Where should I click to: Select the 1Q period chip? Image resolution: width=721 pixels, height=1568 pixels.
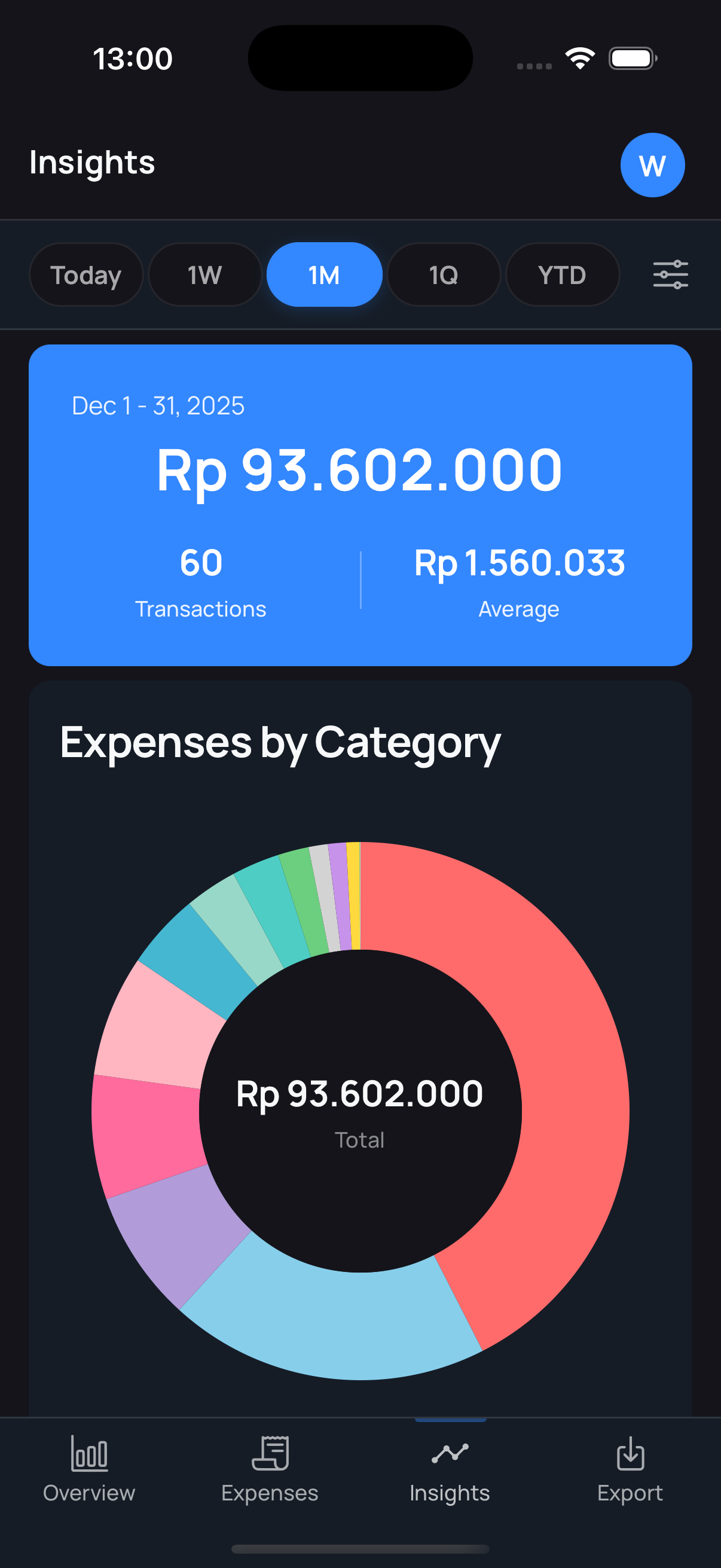click(444, 274)
